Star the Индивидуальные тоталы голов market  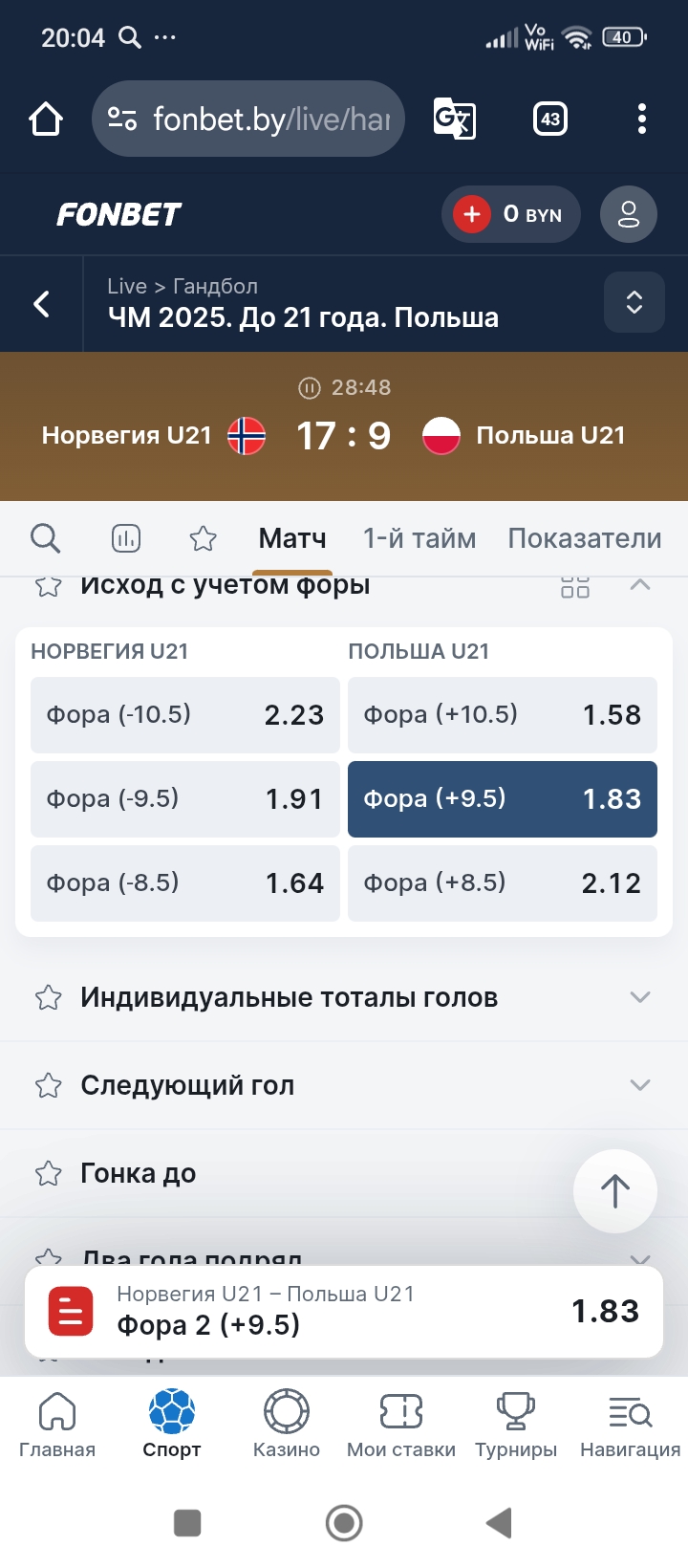tap(46, 997)
